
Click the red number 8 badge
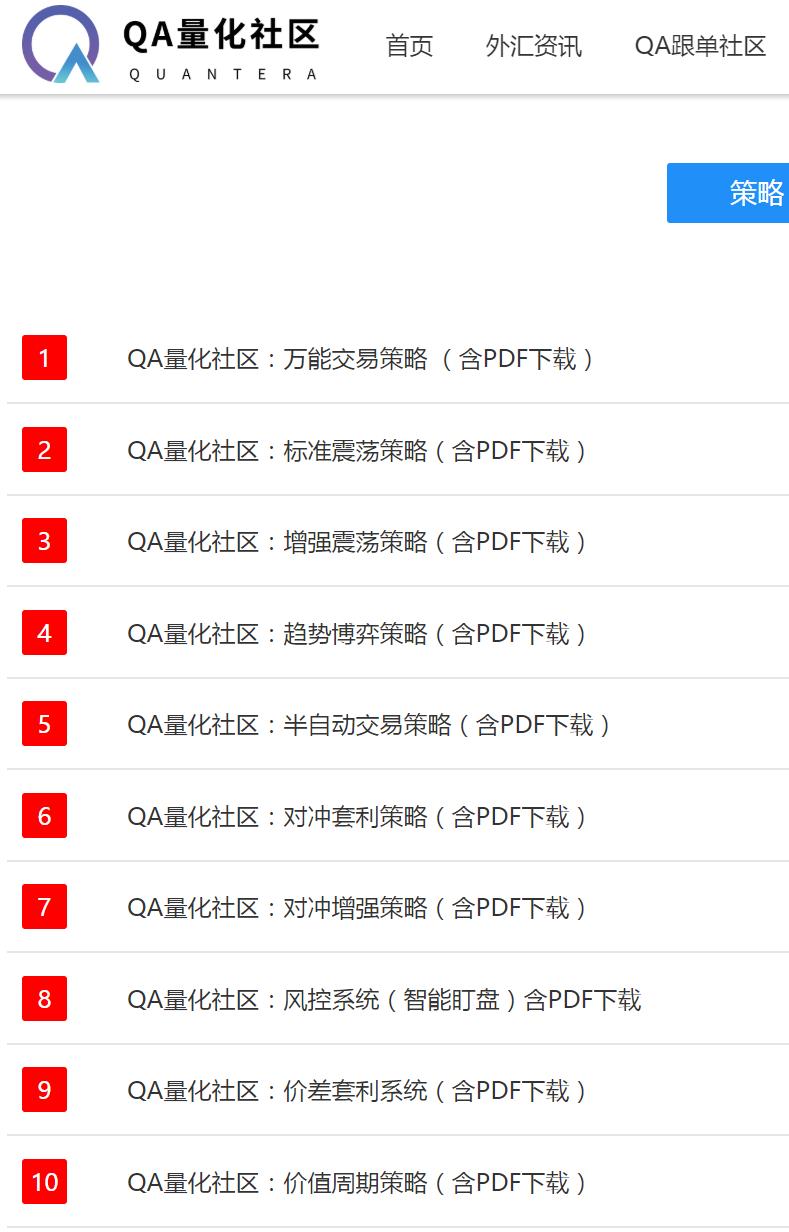point(43,999)
